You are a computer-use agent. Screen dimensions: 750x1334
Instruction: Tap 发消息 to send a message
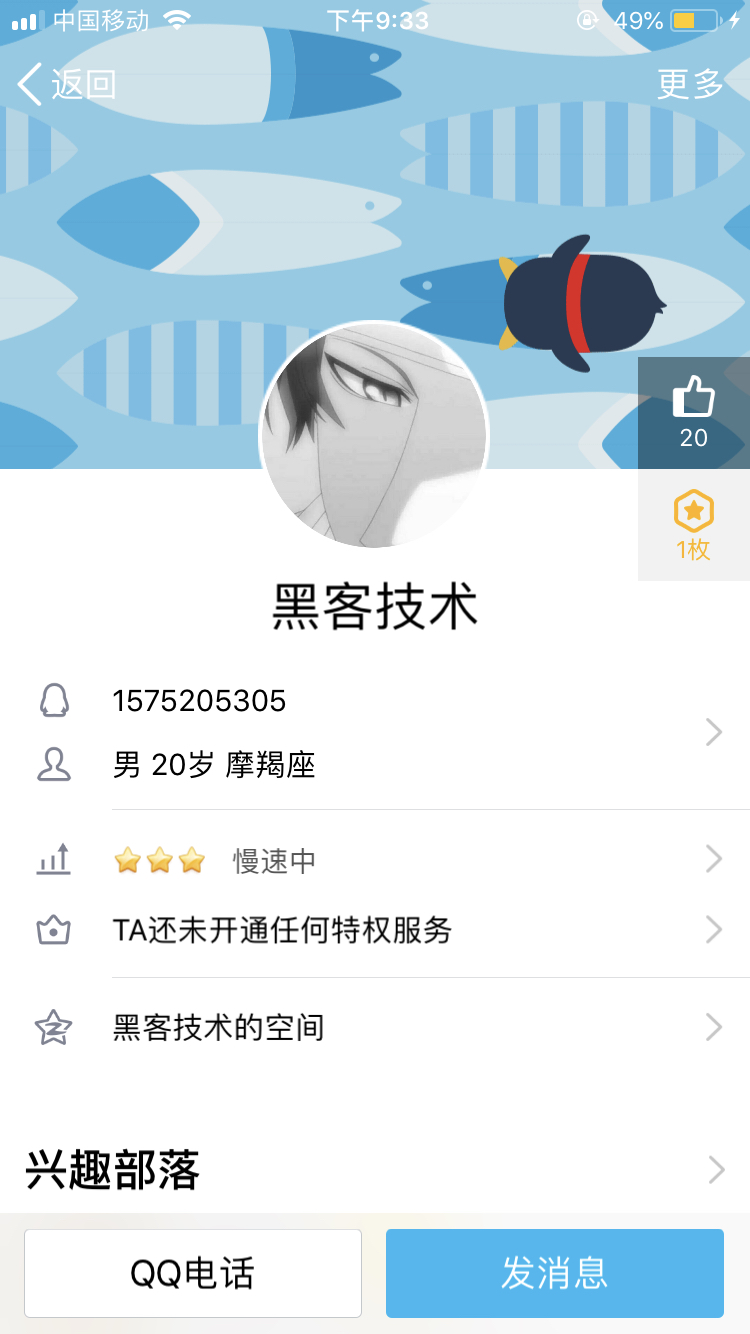555,1273
